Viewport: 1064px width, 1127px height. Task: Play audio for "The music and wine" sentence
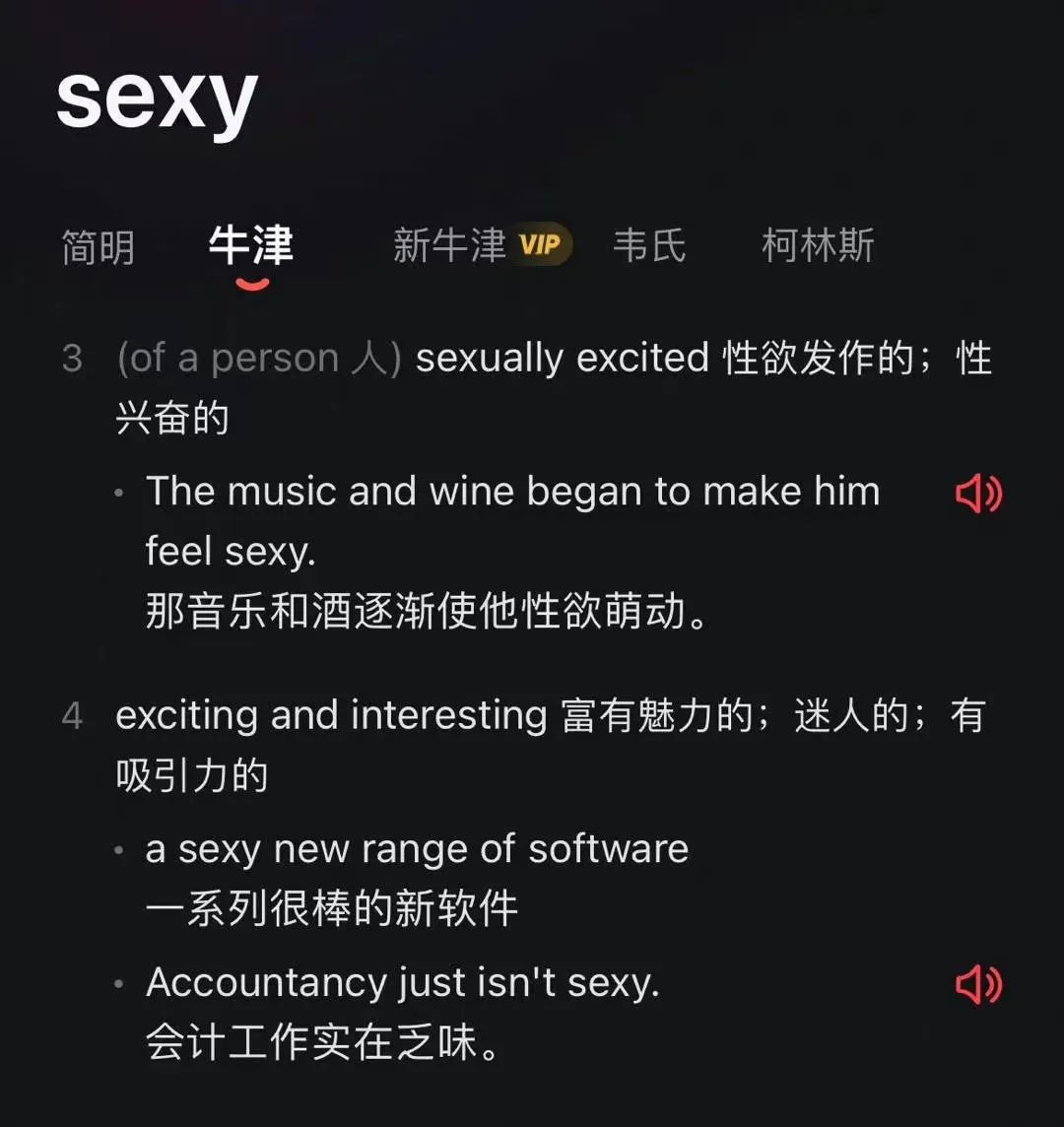click(978, 493)
